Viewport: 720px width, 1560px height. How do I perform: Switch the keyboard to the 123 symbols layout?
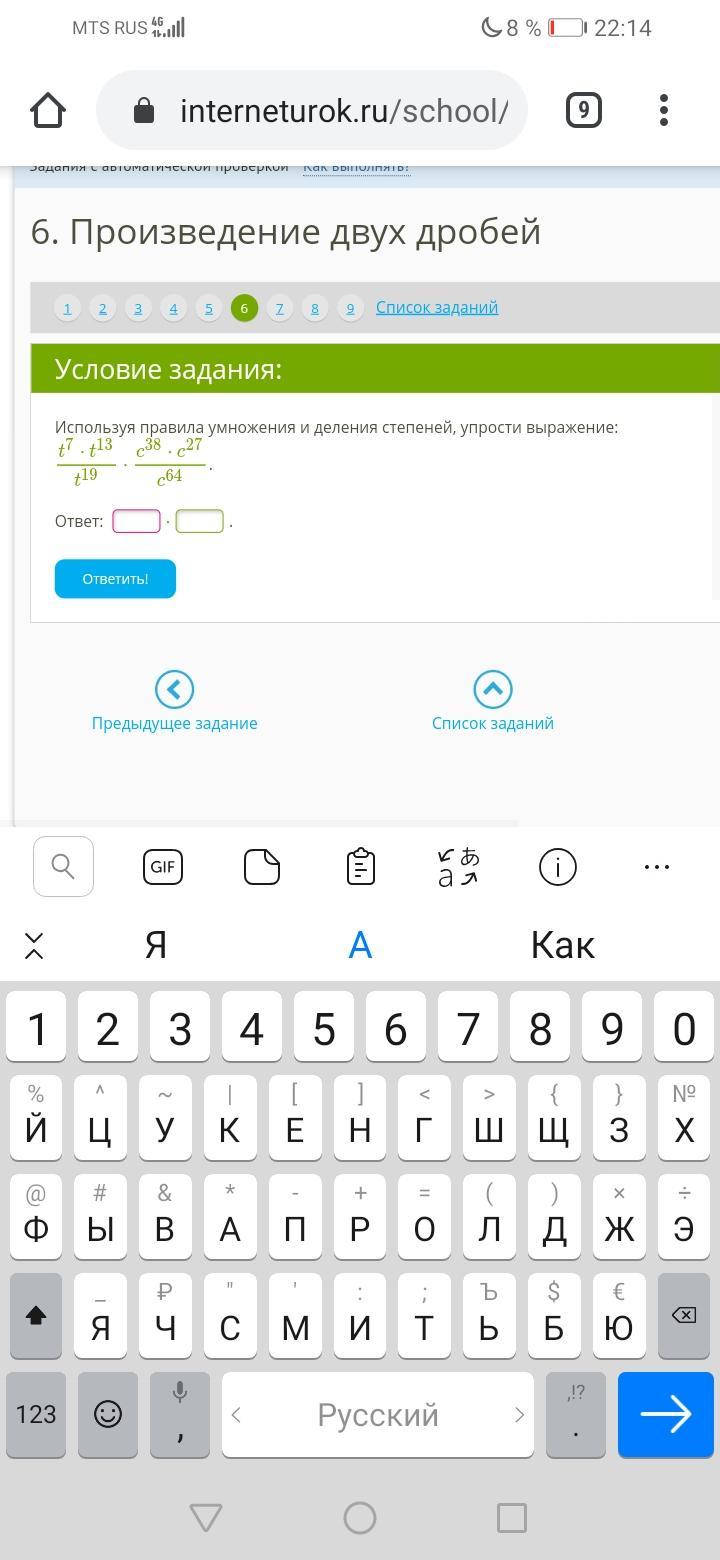pos(36,1414)
